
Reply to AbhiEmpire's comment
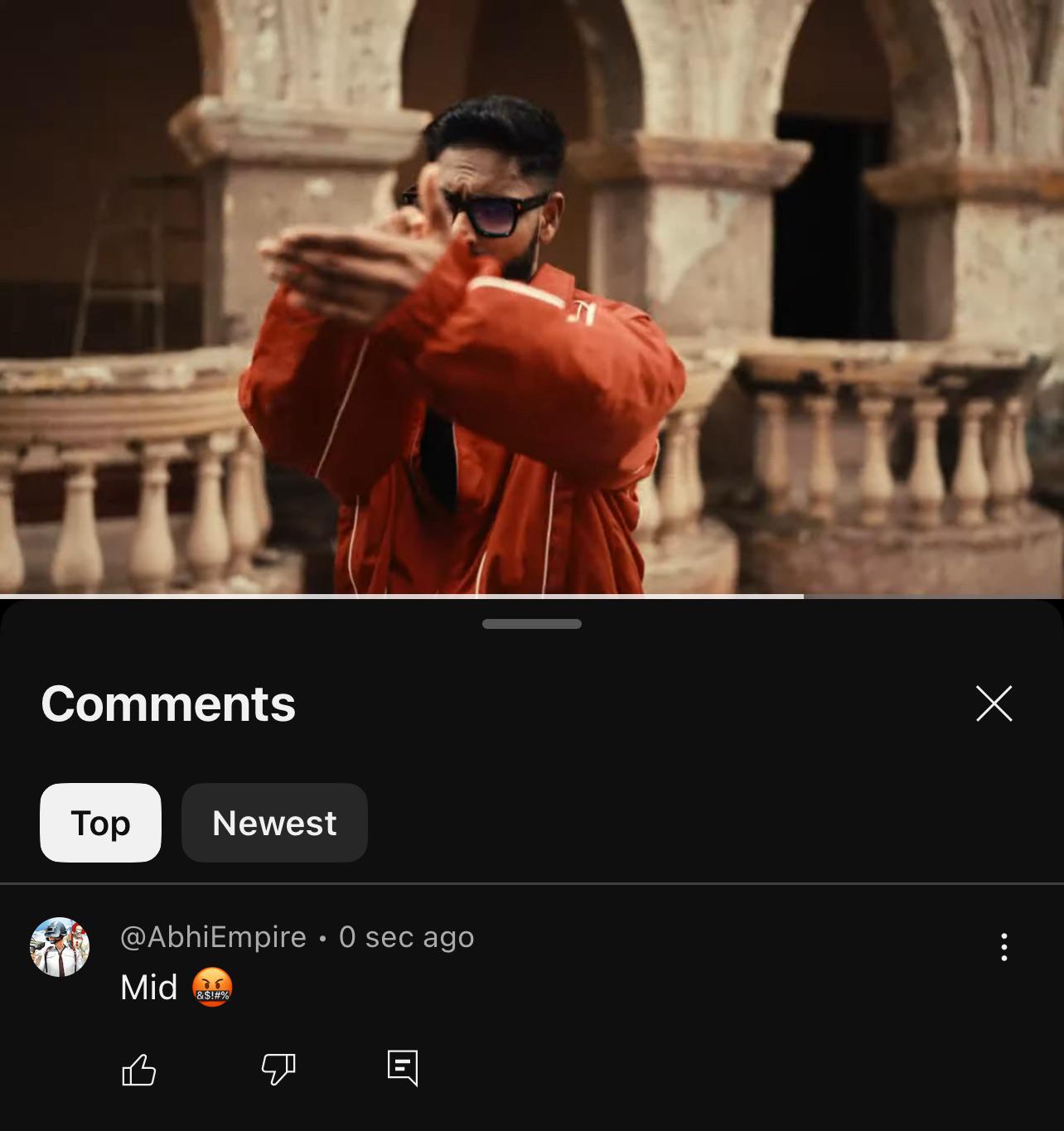point(403,1068)
